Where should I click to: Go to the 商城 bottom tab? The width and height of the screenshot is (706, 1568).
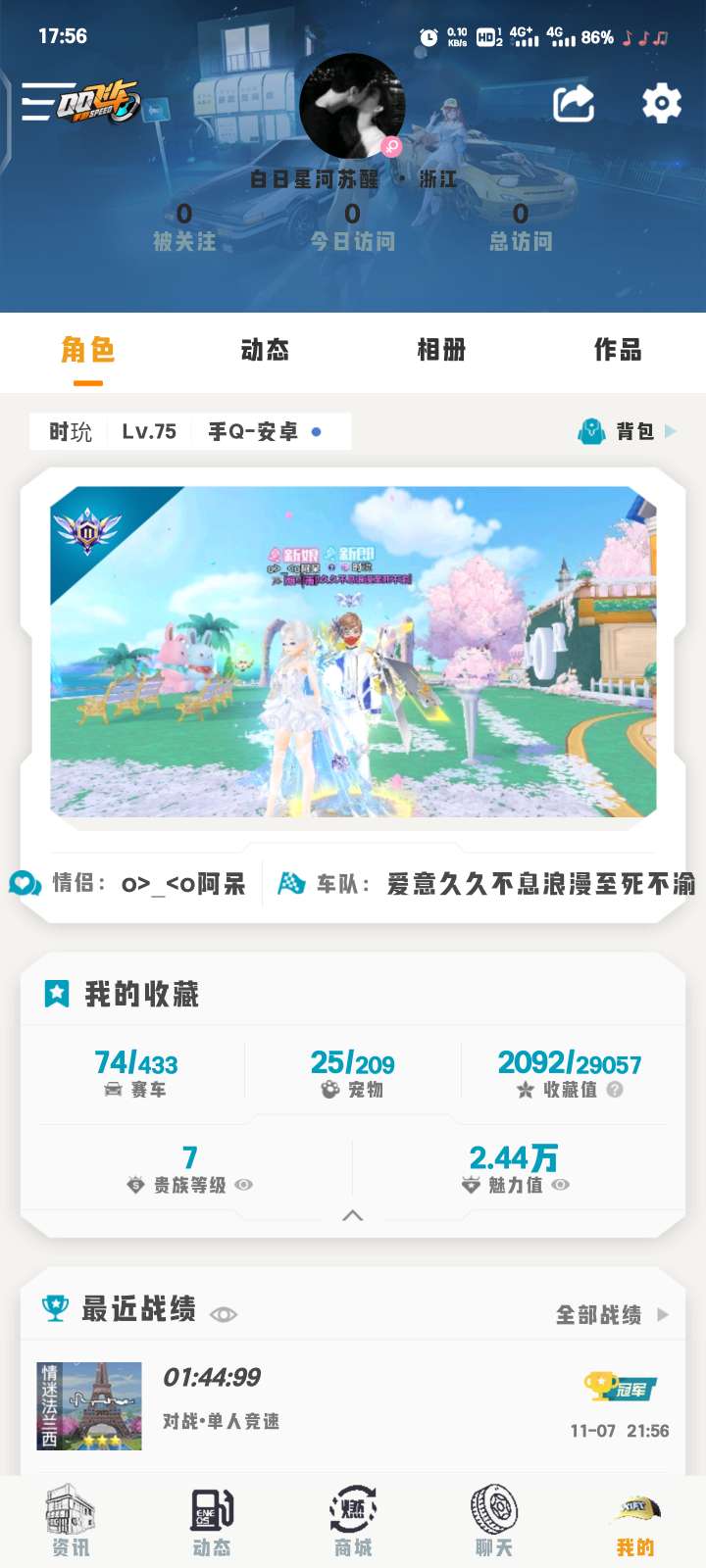pos(353,1521)
